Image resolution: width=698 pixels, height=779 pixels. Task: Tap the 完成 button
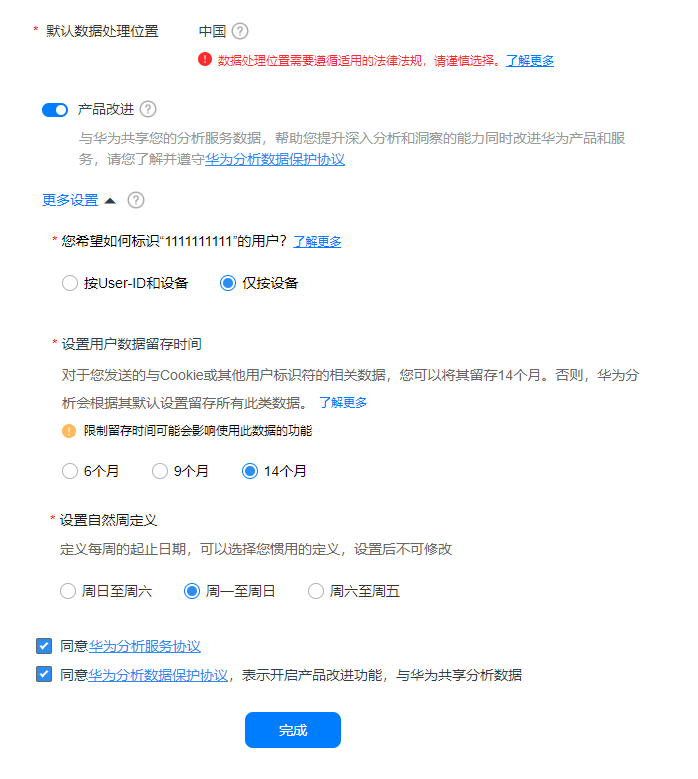pos(292,730)
